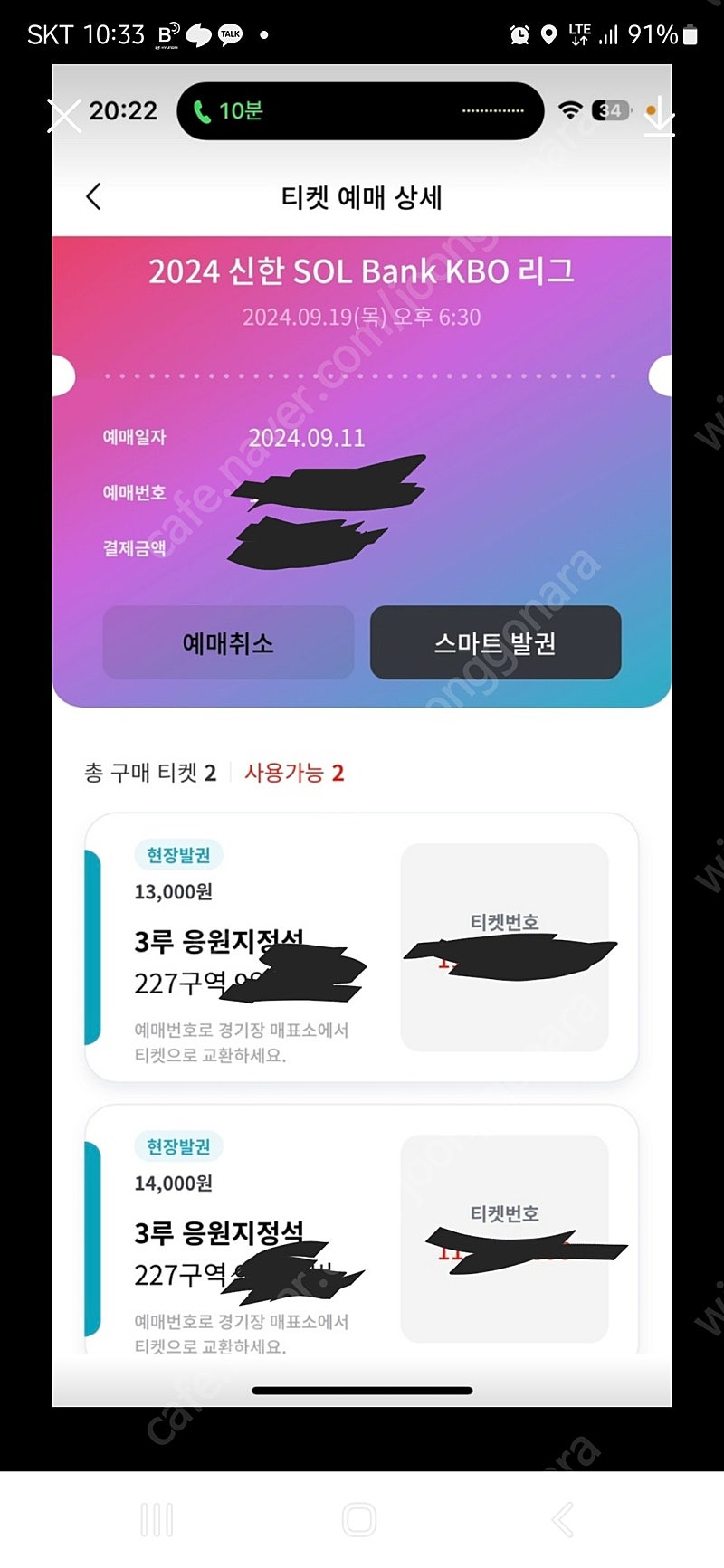Viewport: 724px width, 1568px height.
Task: Go to the home screen
Action: pos(359,1519)
